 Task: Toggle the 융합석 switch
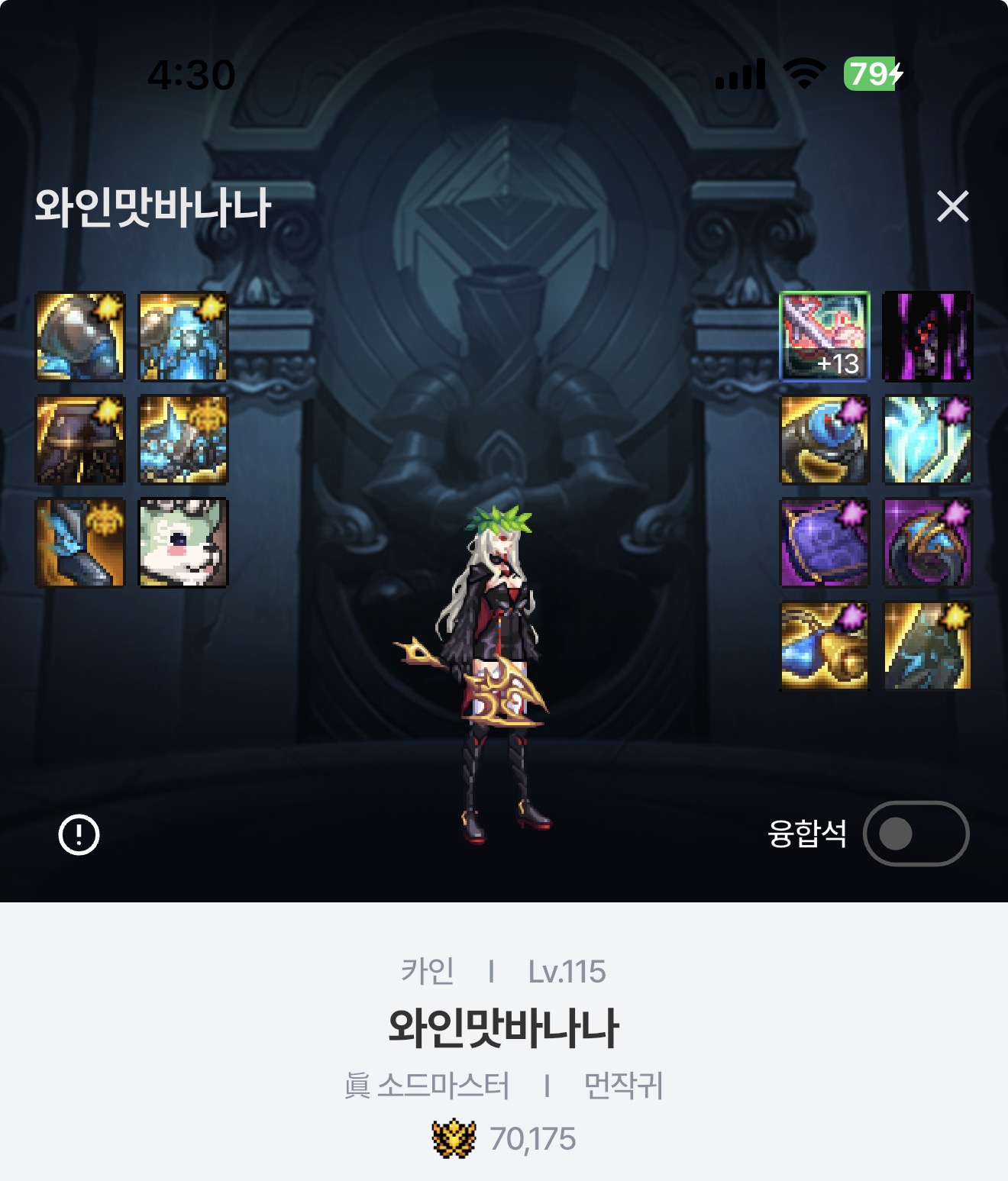916,834
